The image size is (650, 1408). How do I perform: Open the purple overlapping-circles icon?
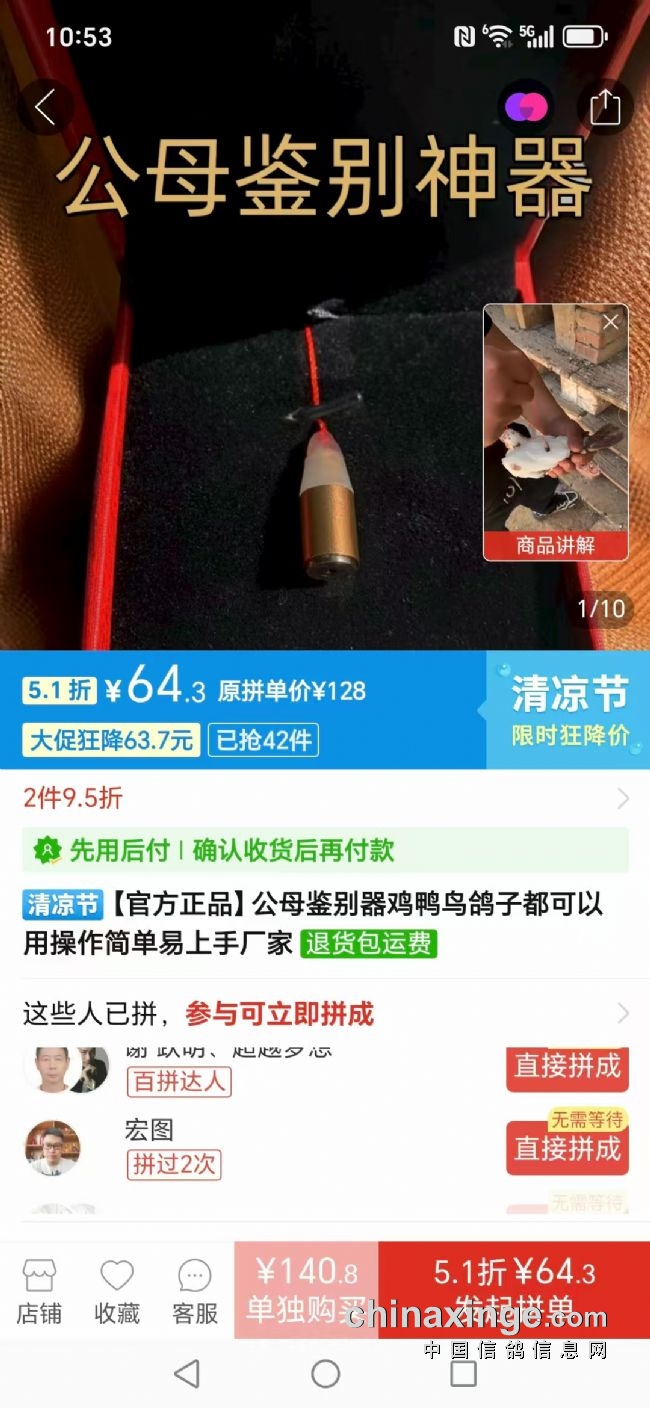526,107
